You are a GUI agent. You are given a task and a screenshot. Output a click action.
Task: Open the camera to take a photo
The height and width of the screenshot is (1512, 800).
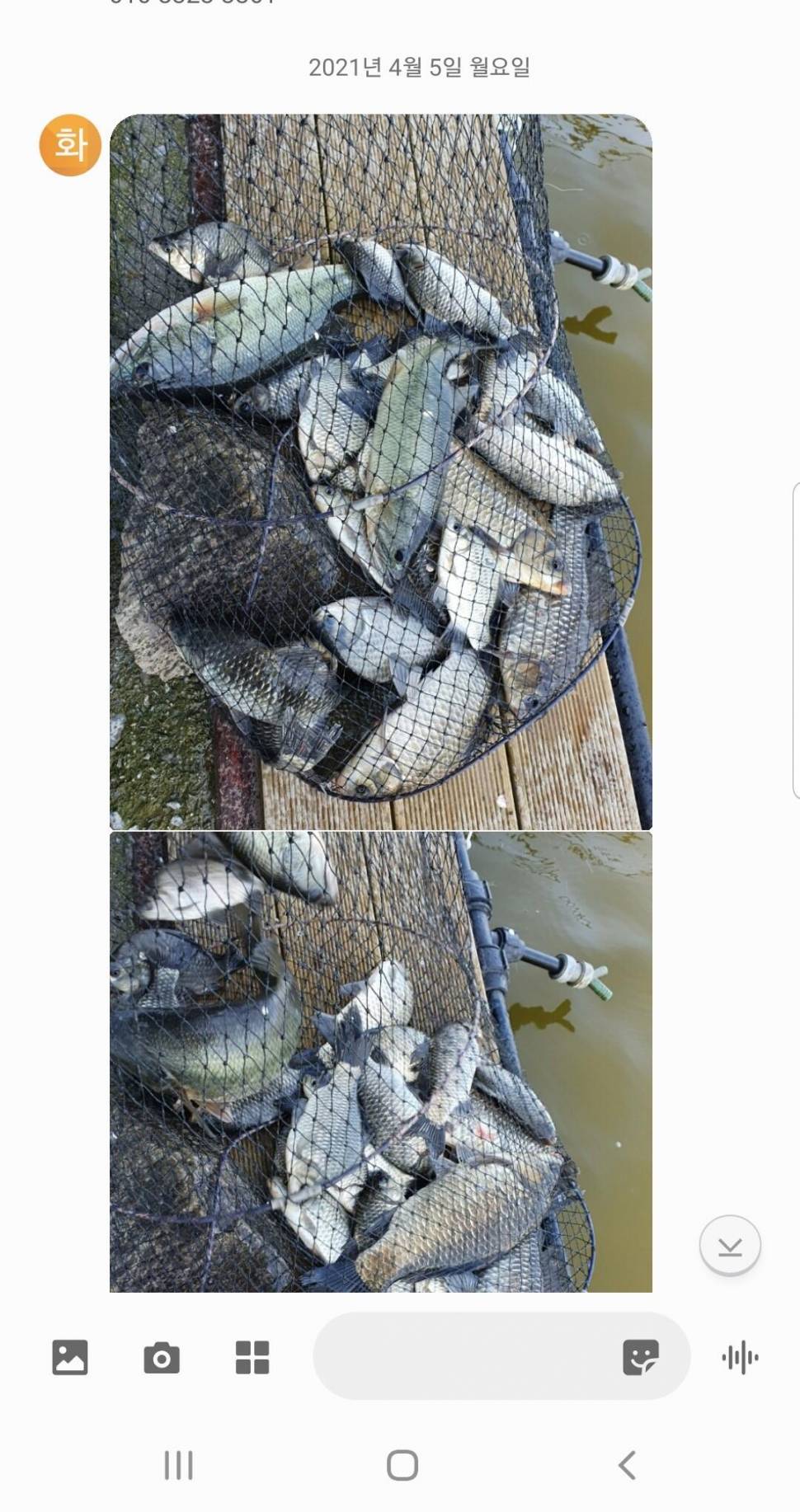[x=162, y=1357]
